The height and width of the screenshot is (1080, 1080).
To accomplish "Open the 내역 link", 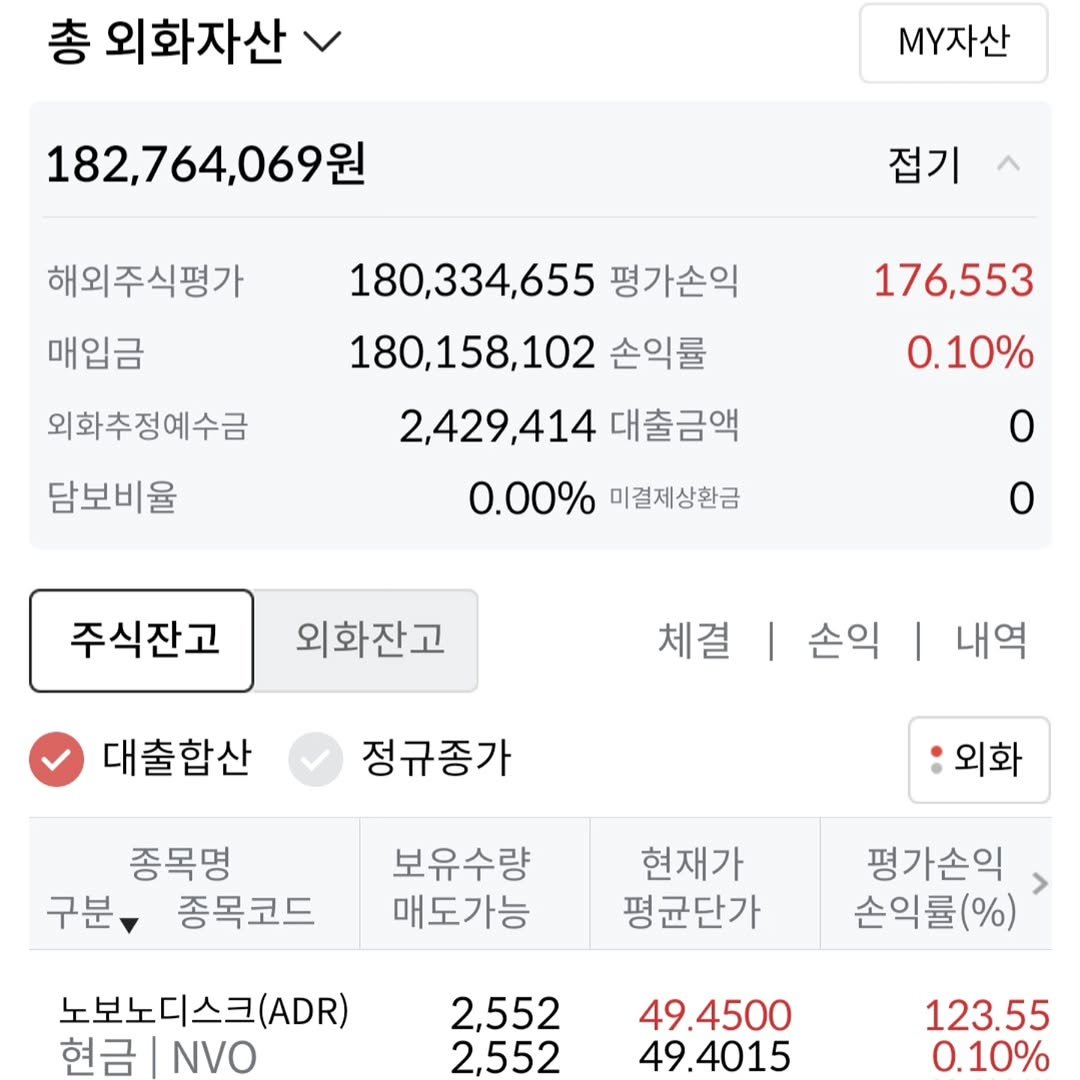I will click(x=991, y=640).
